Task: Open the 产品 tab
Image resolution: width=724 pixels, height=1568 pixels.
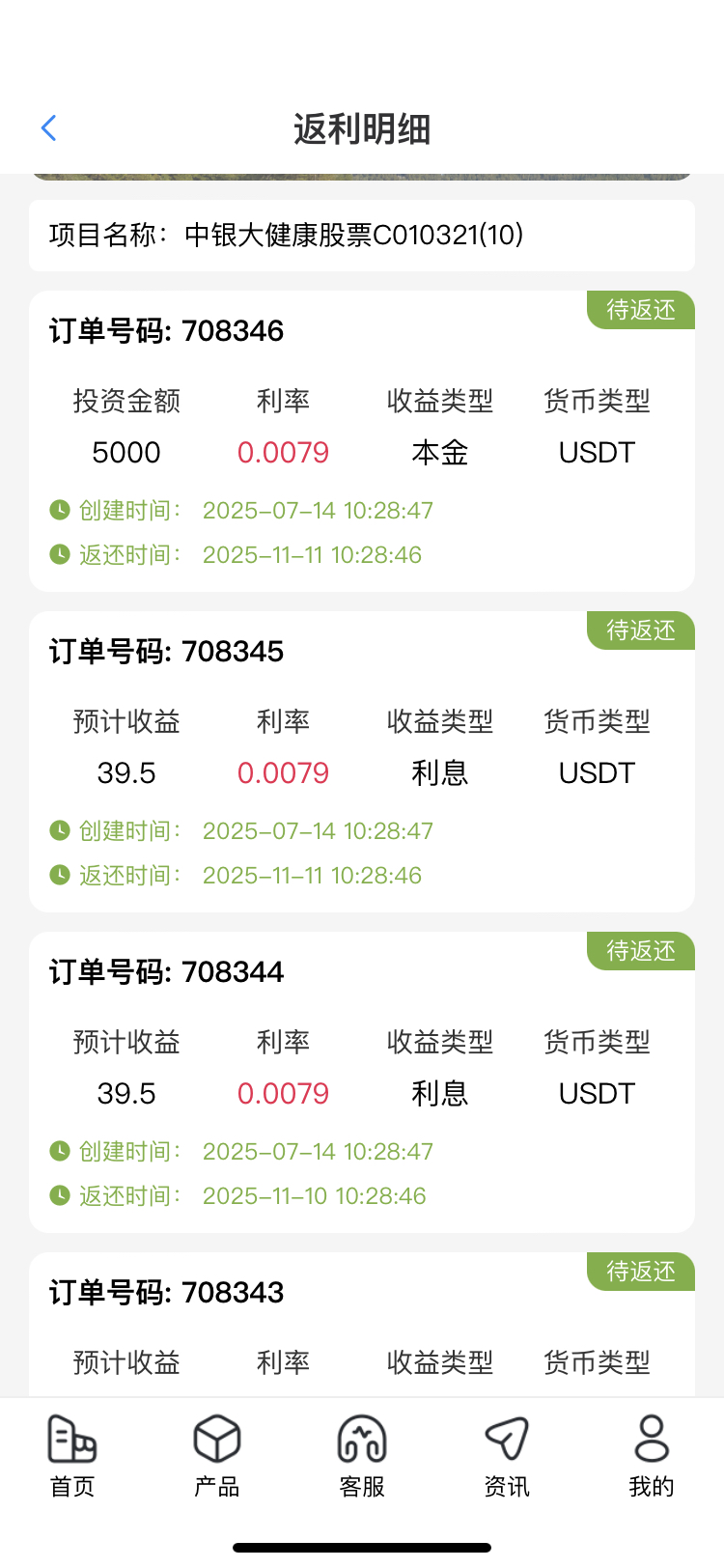Action: pyautogui.click(x=217, y=1456)
